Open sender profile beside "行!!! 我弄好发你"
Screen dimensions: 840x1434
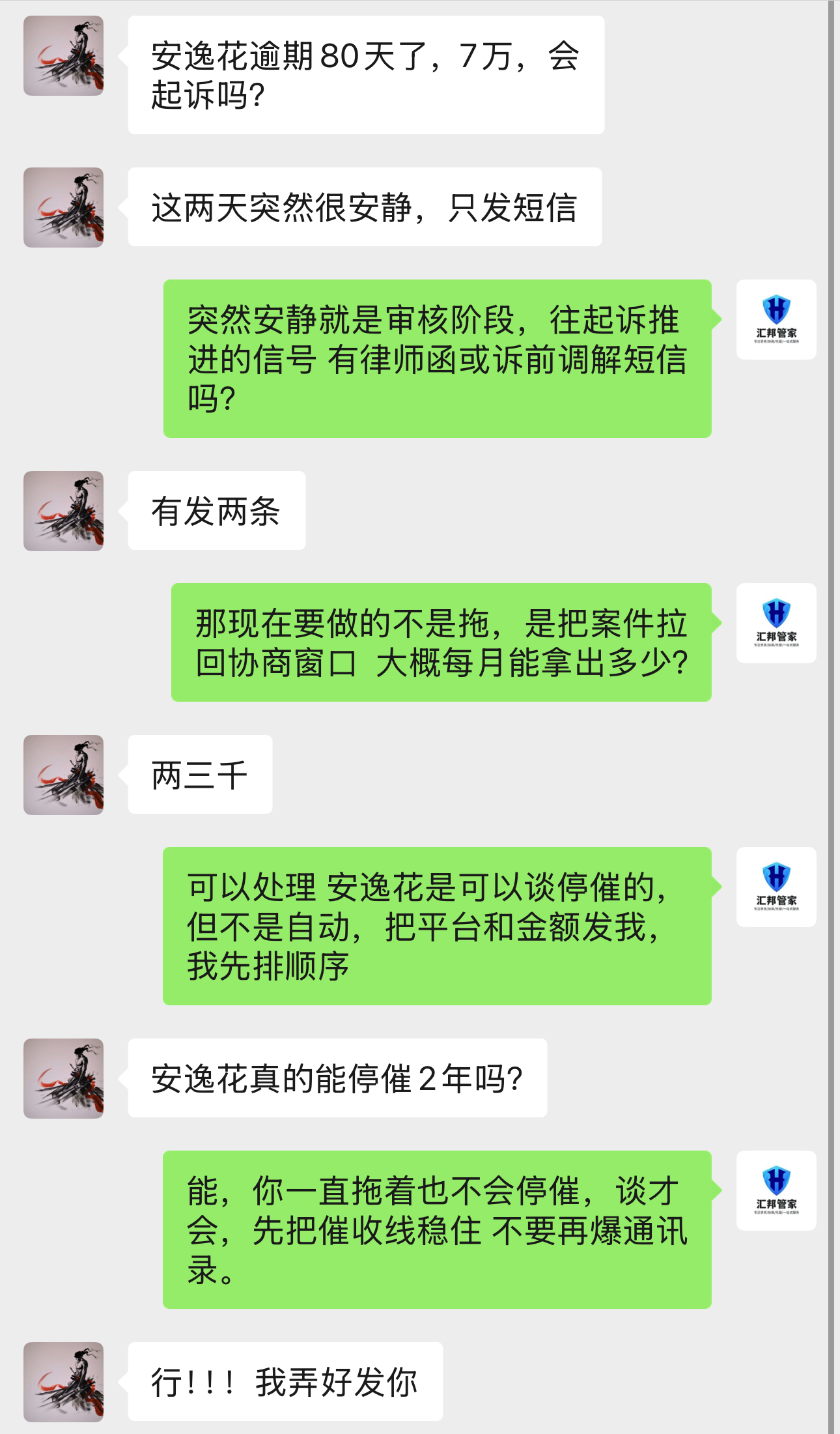tap(63, 1382)
